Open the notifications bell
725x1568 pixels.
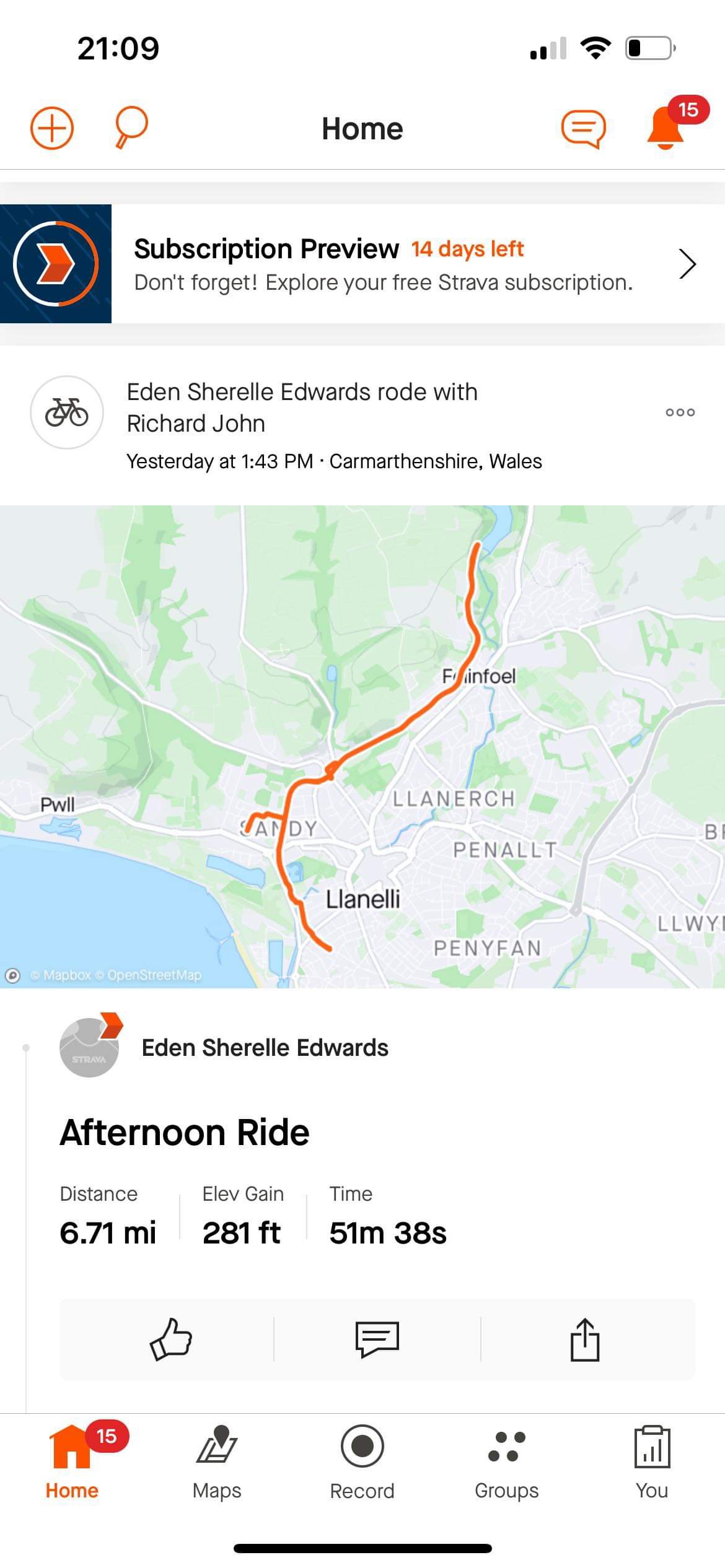coord(666,127)
